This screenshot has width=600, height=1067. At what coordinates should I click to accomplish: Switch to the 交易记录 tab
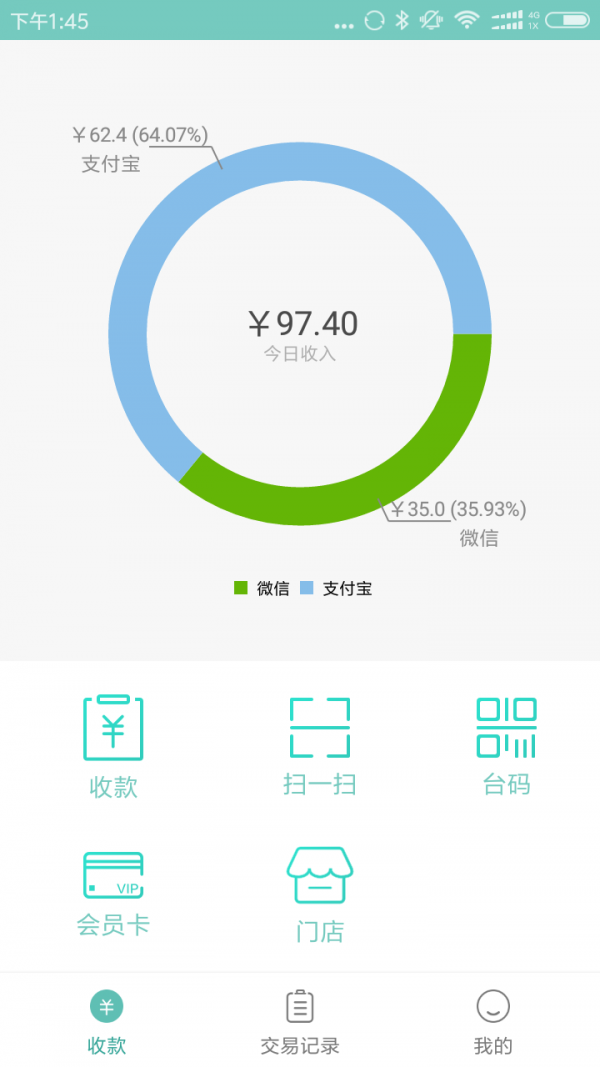click(x=300, y=1021)
